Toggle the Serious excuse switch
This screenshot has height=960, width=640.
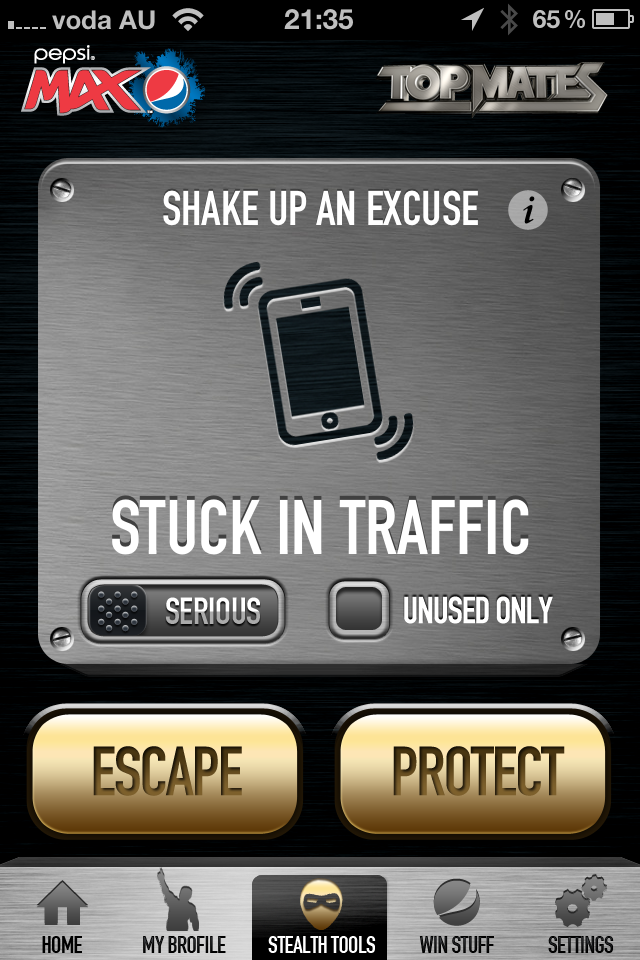pyautogui.click(x=183, y=610)
